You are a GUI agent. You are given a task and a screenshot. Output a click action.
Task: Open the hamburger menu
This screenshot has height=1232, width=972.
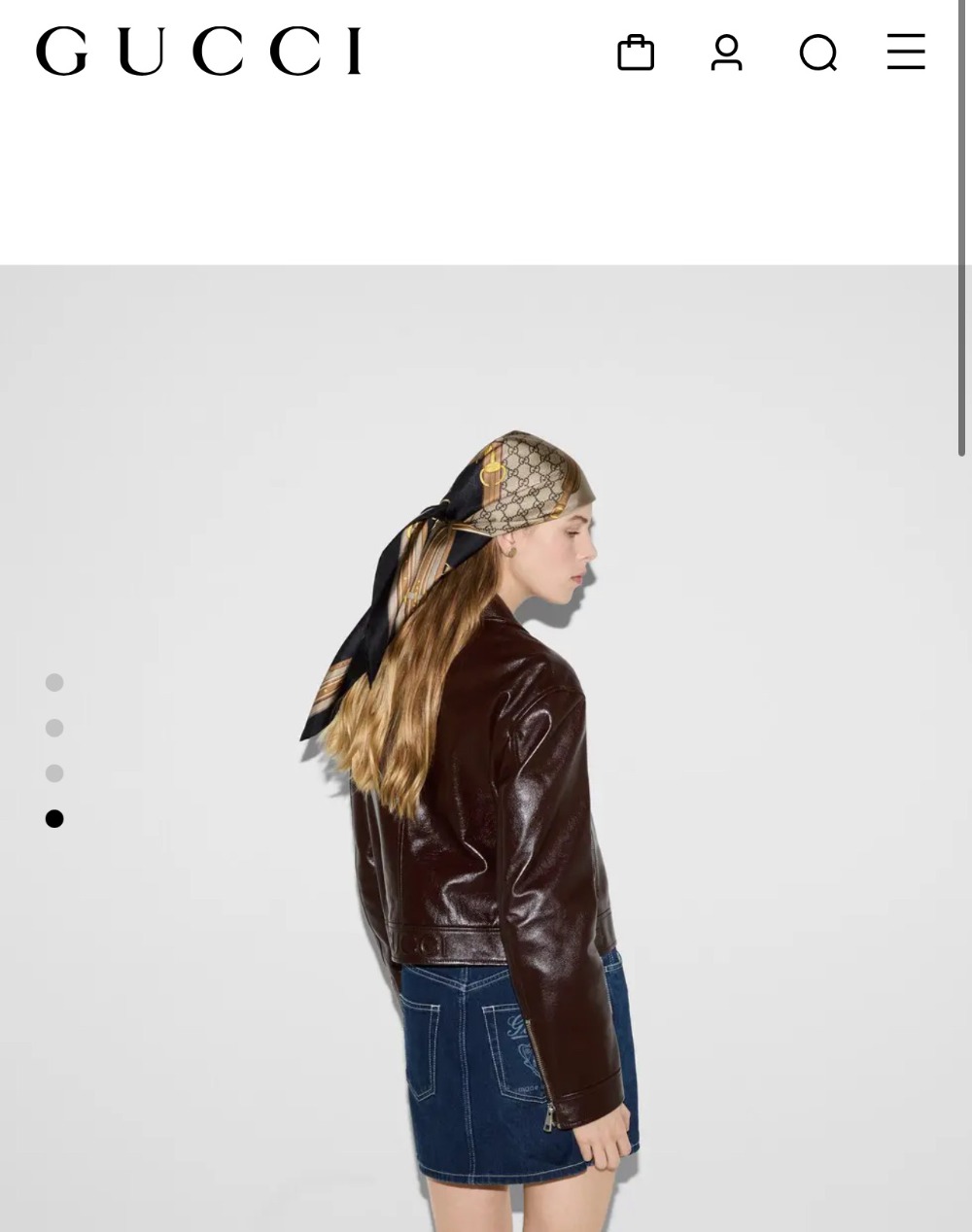pos(905,52)
